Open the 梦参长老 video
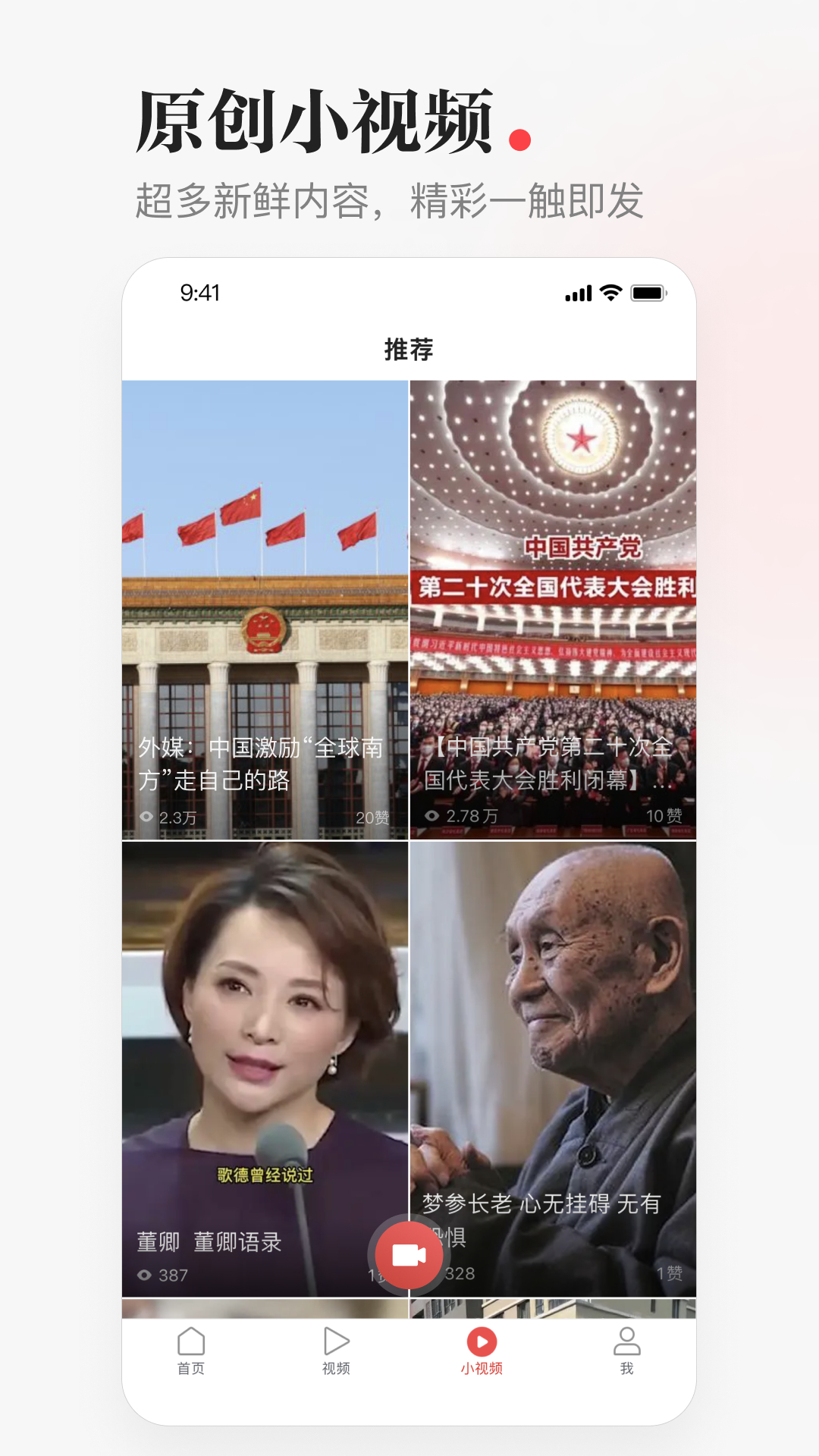 pos(552,986)
